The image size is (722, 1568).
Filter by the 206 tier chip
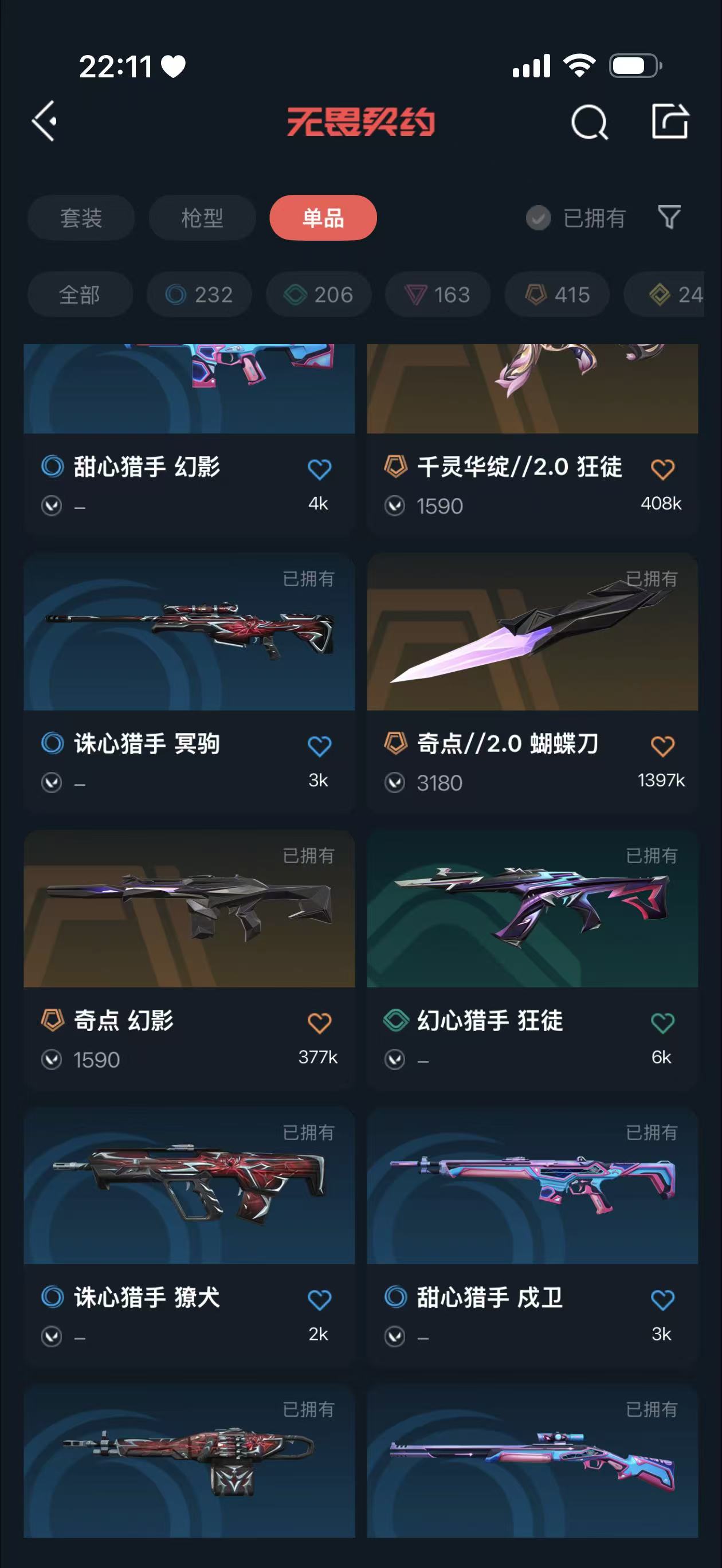tap(319, 295)
